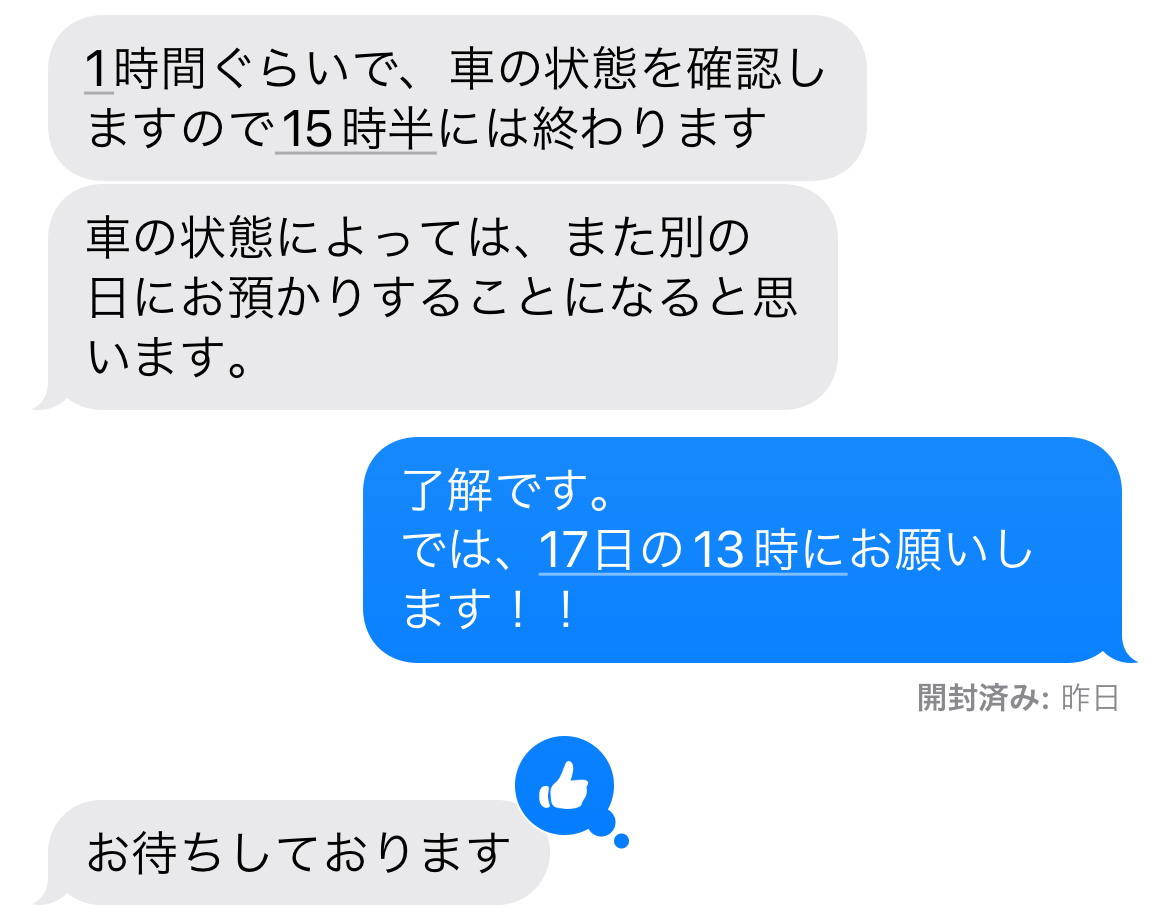Open the underlined 17日の13時 date link
This screenshot has width=1170, height=921.
point(692,552)
